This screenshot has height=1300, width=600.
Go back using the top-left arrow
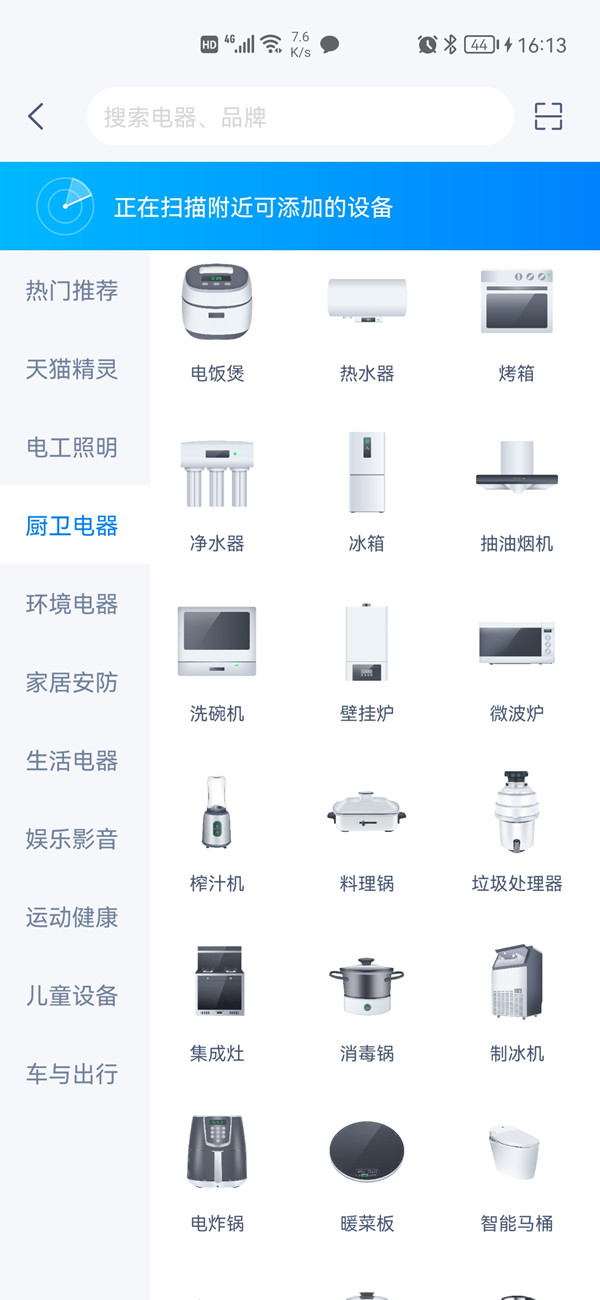pyautogui.click(x=36, y=117)
